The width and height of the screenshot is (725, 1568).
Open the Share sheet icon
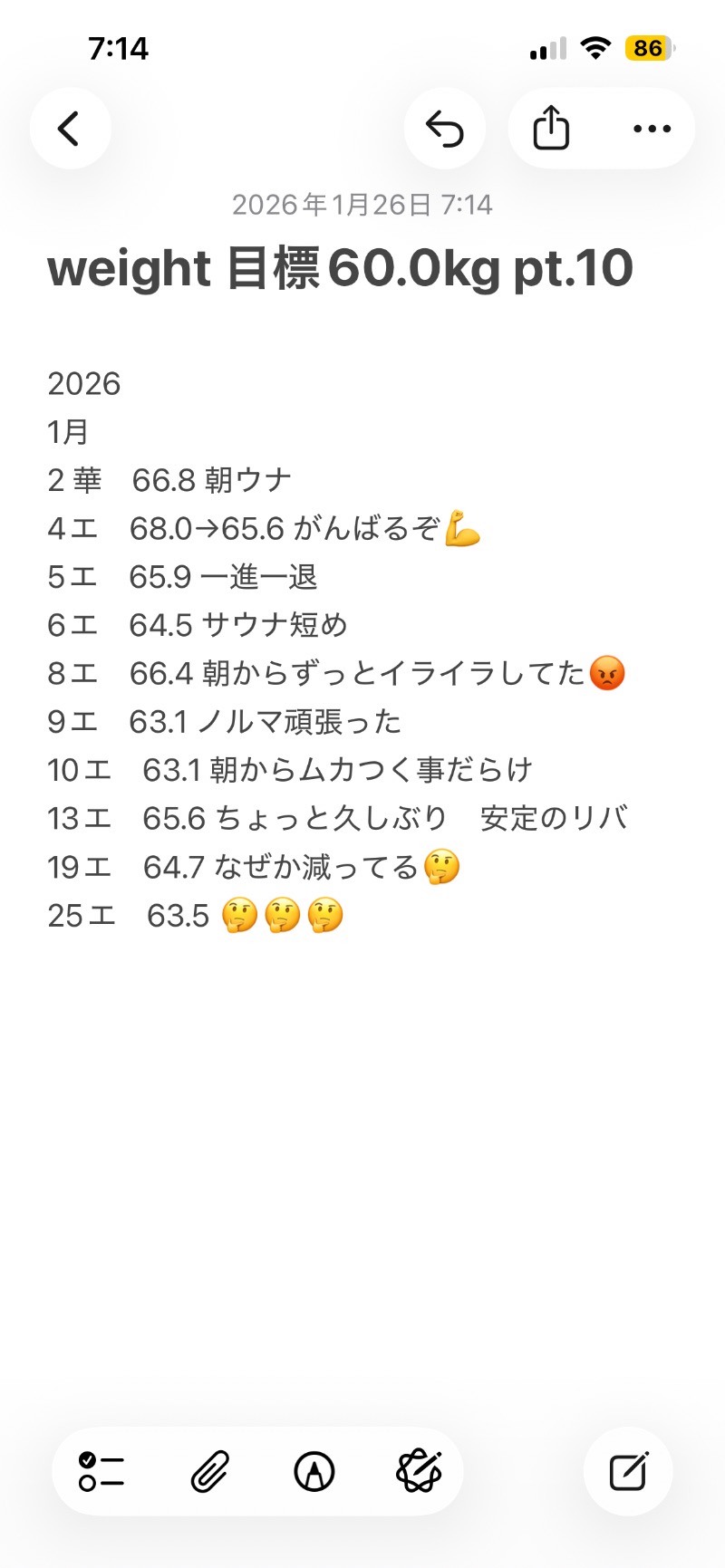tap(550, 129)
